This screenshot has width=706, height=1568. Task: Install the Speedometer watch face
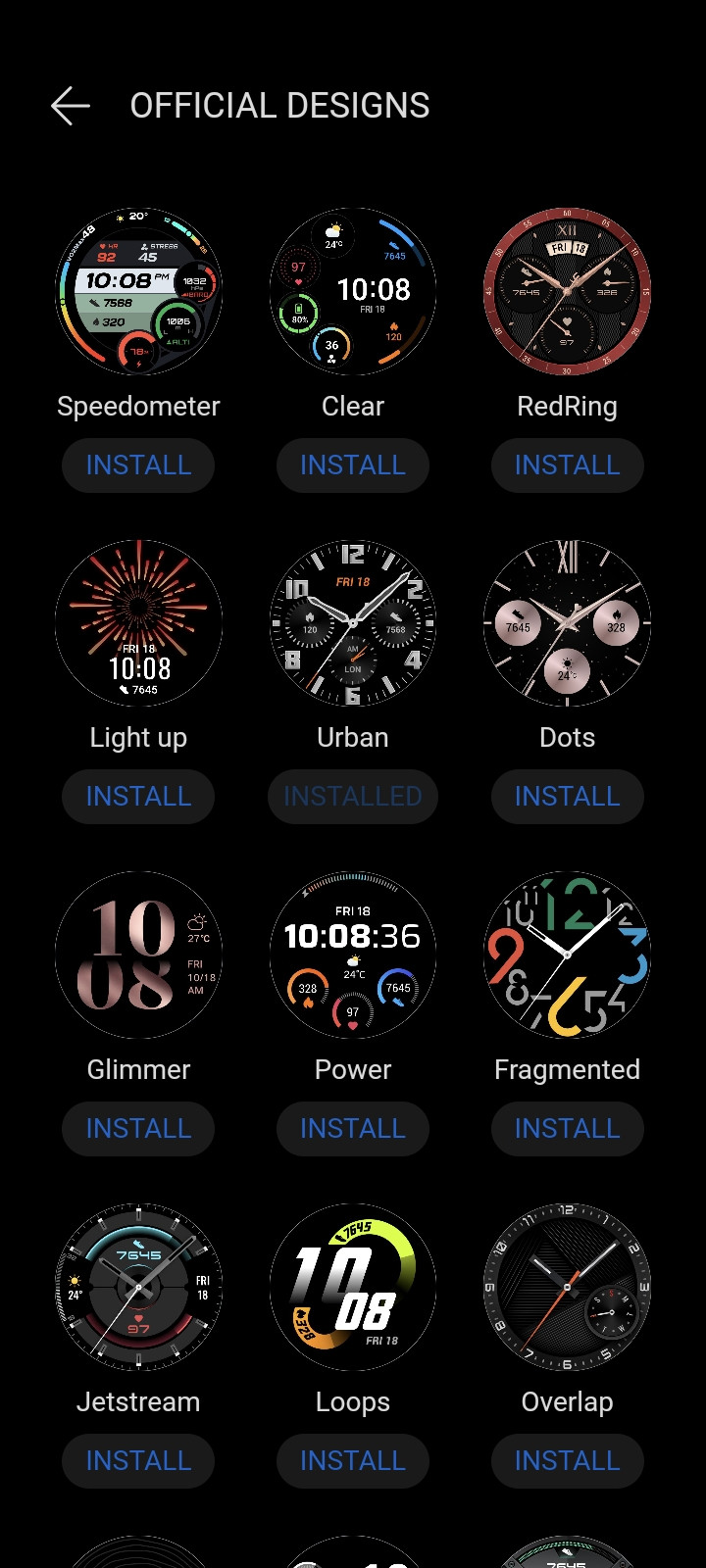(x=138, y=465)
